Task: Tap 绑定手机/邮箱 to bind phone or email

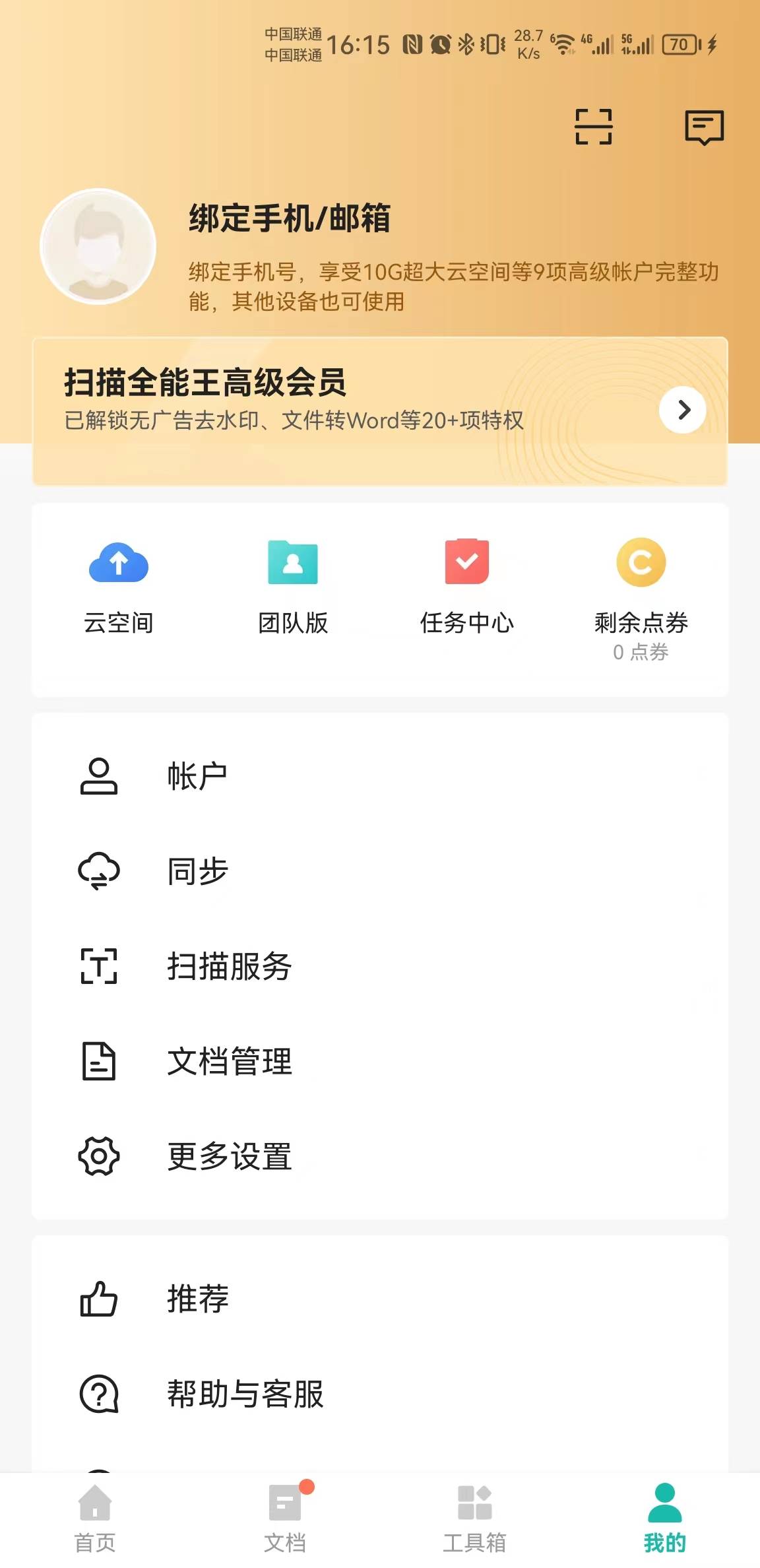Action: point(290,218)
